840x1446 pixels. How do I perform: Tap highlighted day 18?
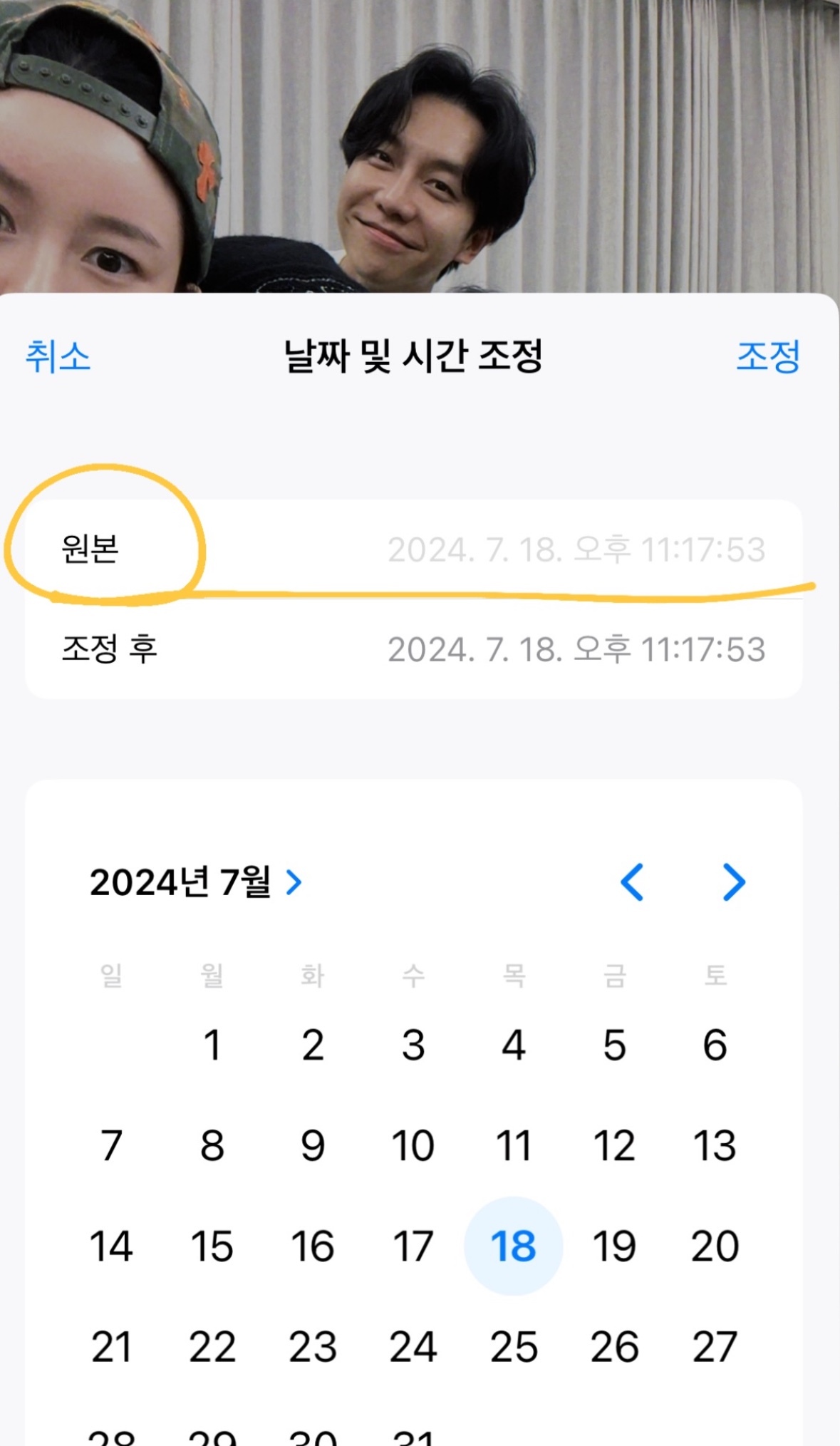[x=514, y=1246]
